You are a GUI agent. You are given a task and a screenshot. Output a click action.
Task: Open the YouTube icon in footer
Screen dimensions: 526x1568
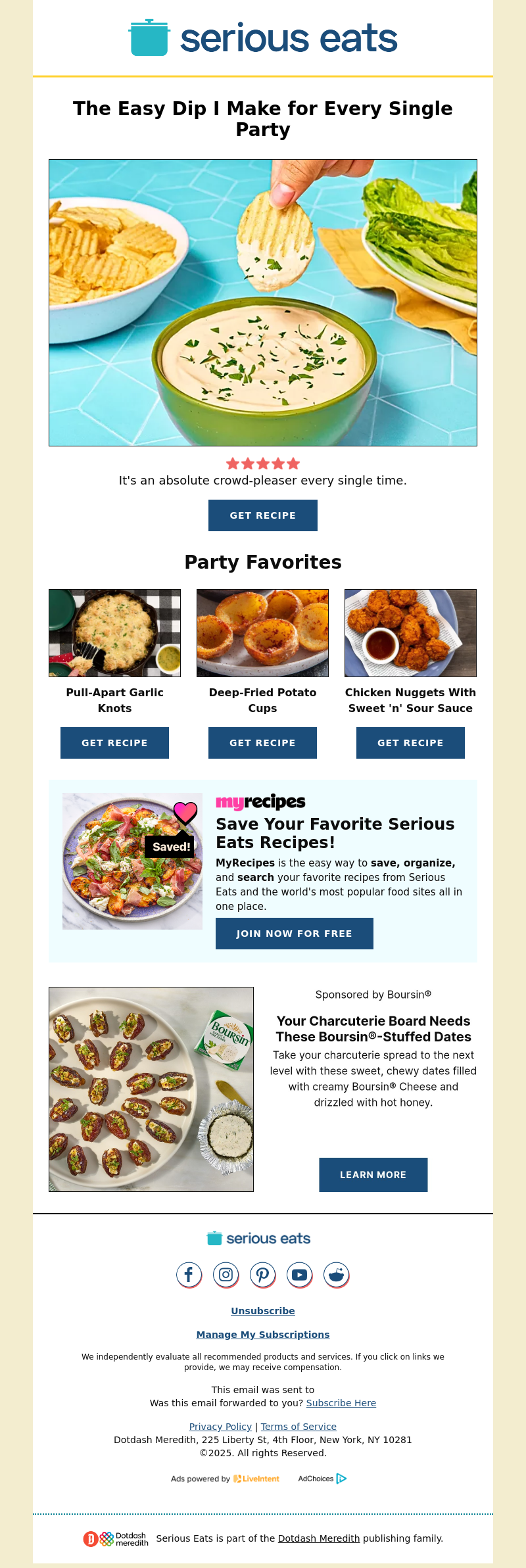click(x=299, y=1275)
